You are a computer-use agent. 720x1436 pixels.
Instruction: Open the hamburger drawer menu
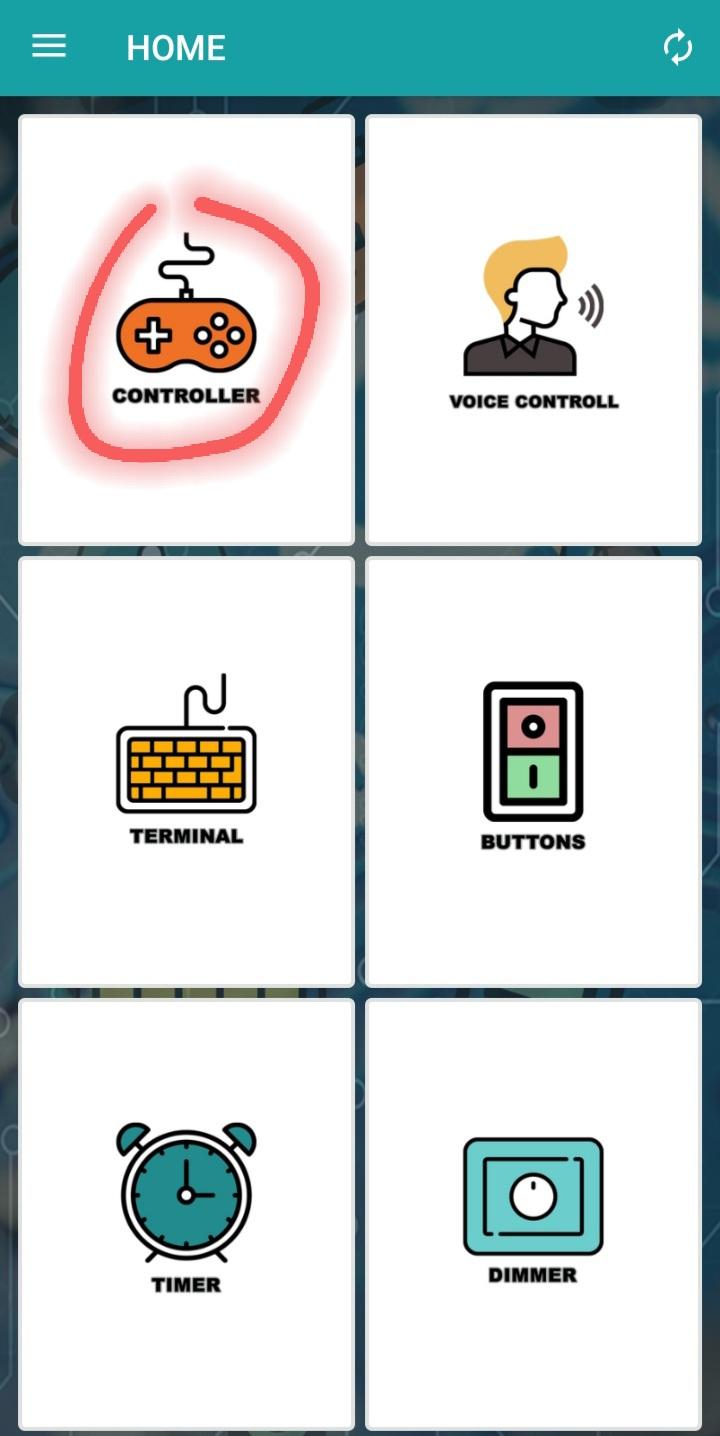pos(49,47)
